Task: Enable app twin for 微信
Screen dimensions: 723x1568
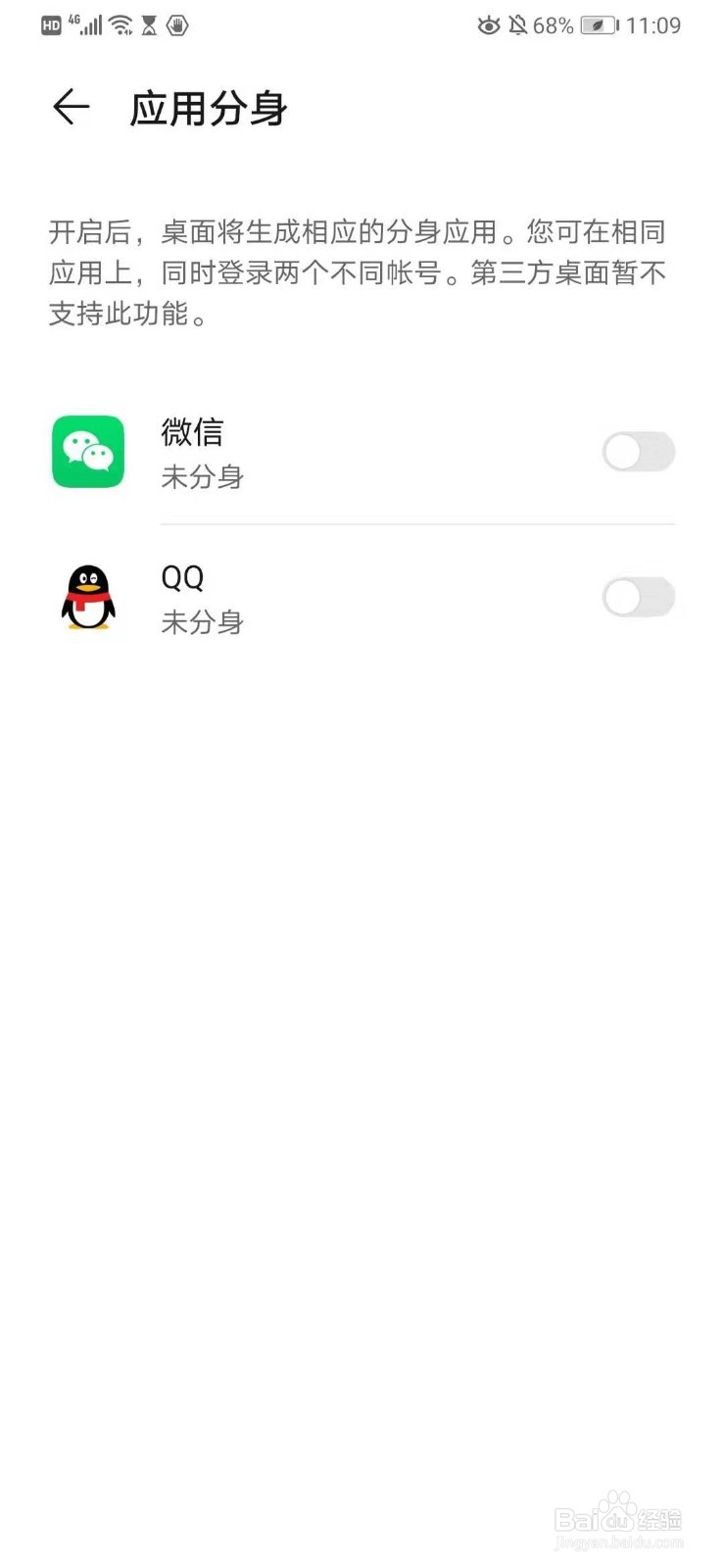Action: 639,452
